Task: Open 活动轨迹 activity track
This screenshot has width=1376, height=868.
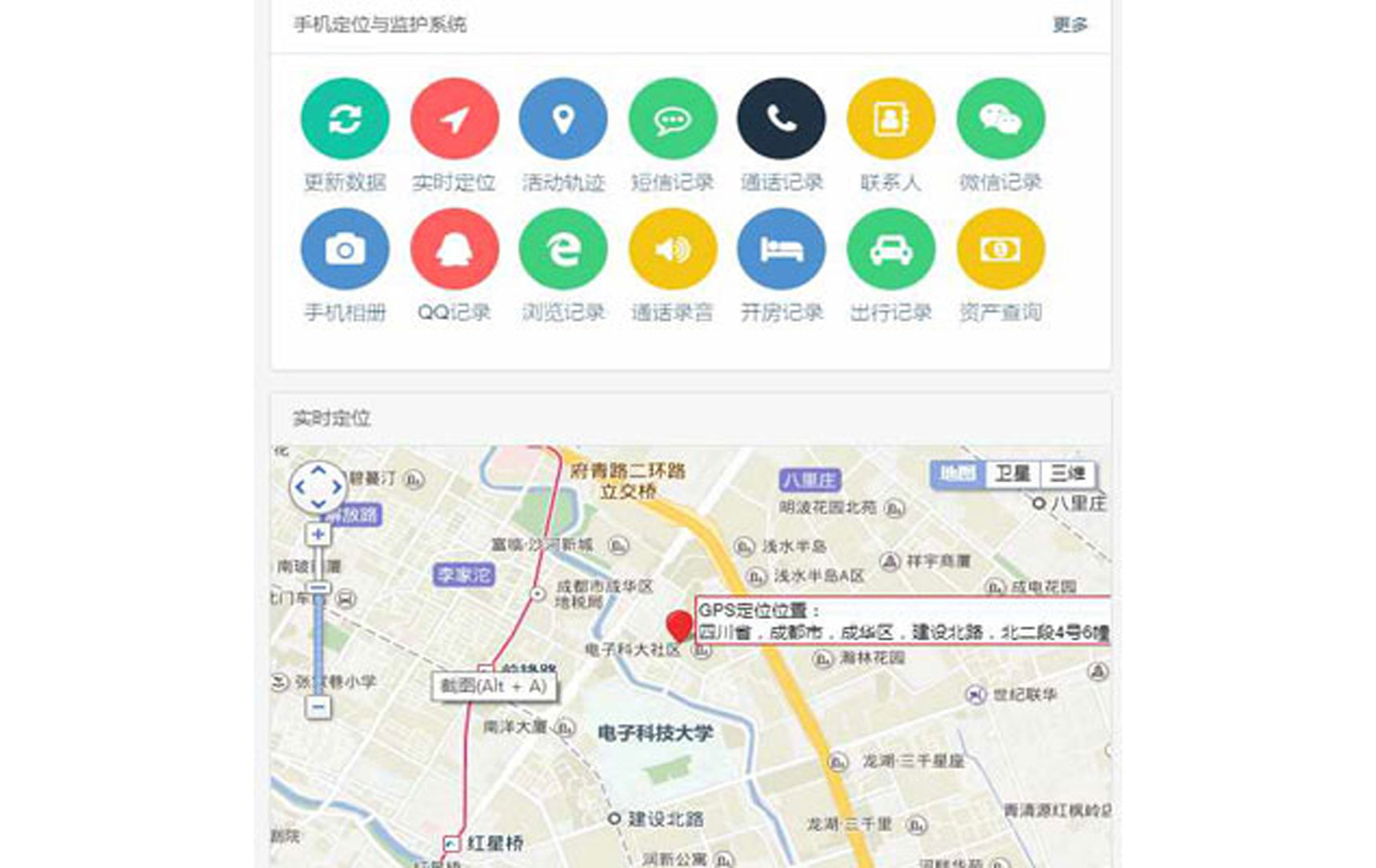Action: tap(563, 120)
